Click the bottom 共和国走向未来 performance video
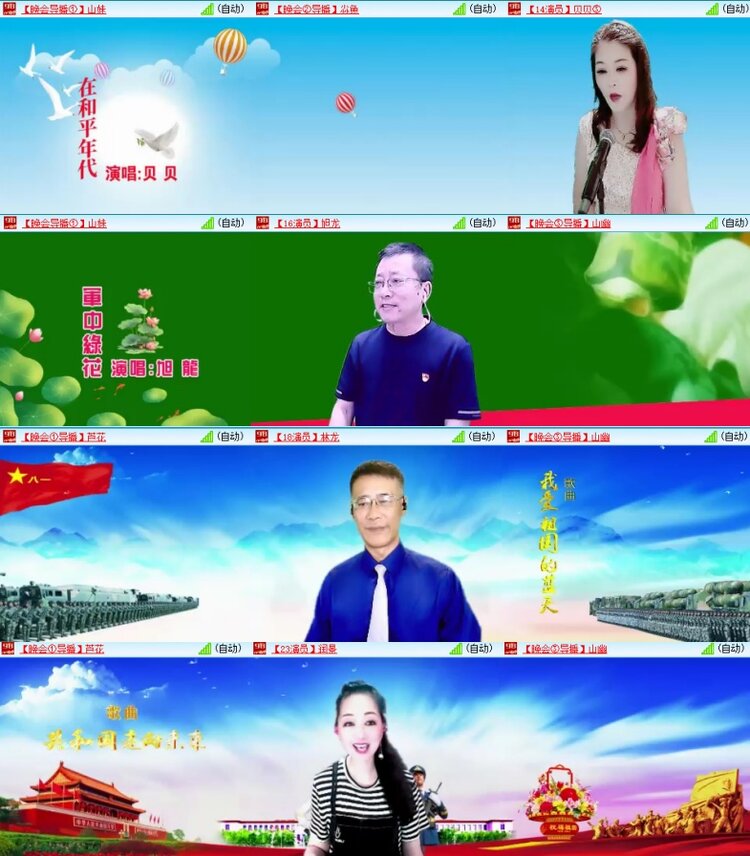Image resolution: width=750 pixels, height=856 pixels. (x=375, y=760)
